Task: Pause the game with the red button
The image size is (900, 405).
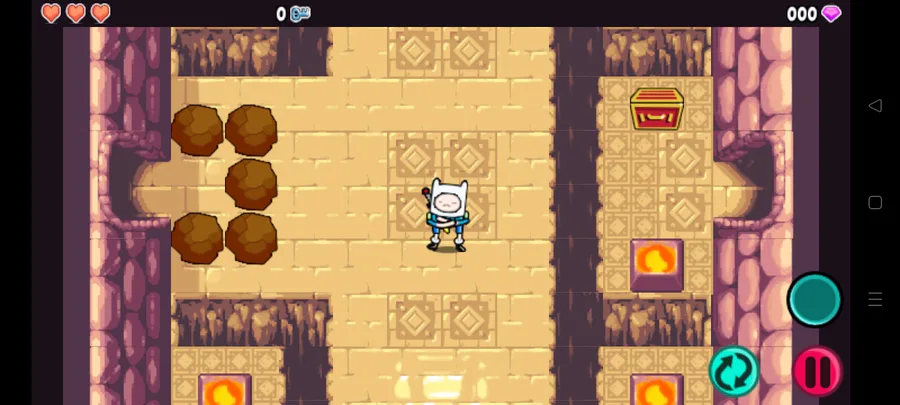Action: (817, 371)
